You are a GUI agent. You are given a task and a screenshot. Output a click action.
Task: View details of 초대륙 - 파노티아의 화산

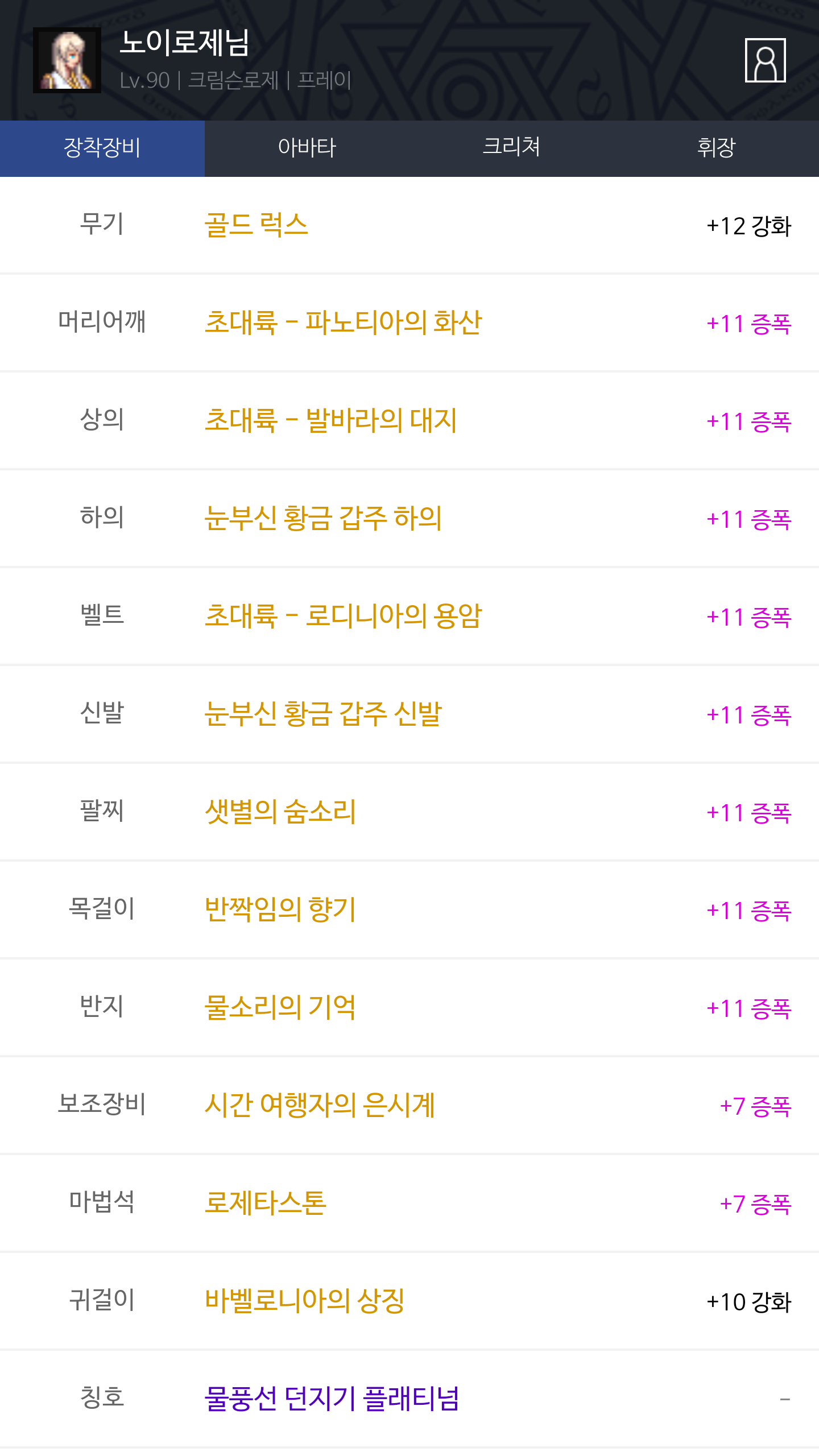coord(409,323)
